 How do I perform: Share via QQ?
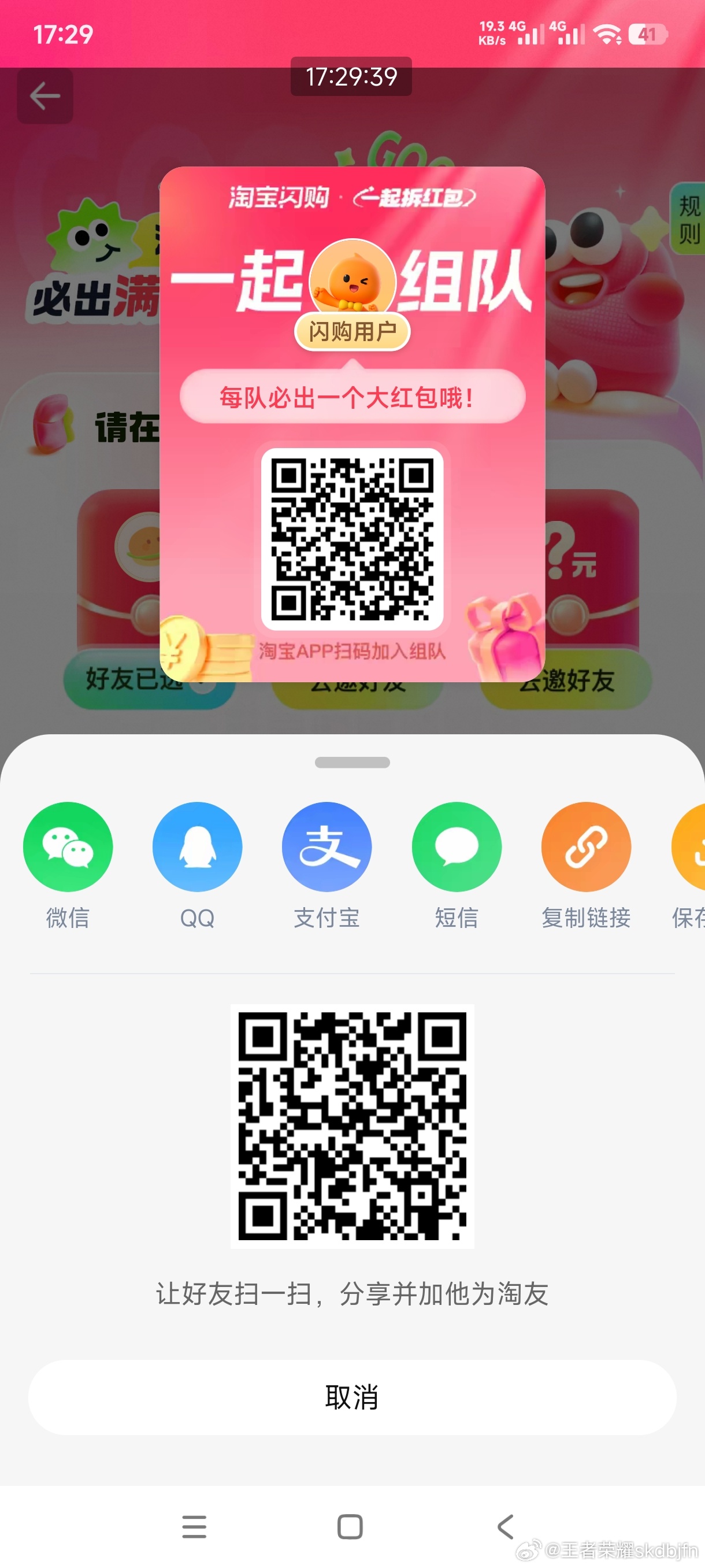click(x=197, y=846)
